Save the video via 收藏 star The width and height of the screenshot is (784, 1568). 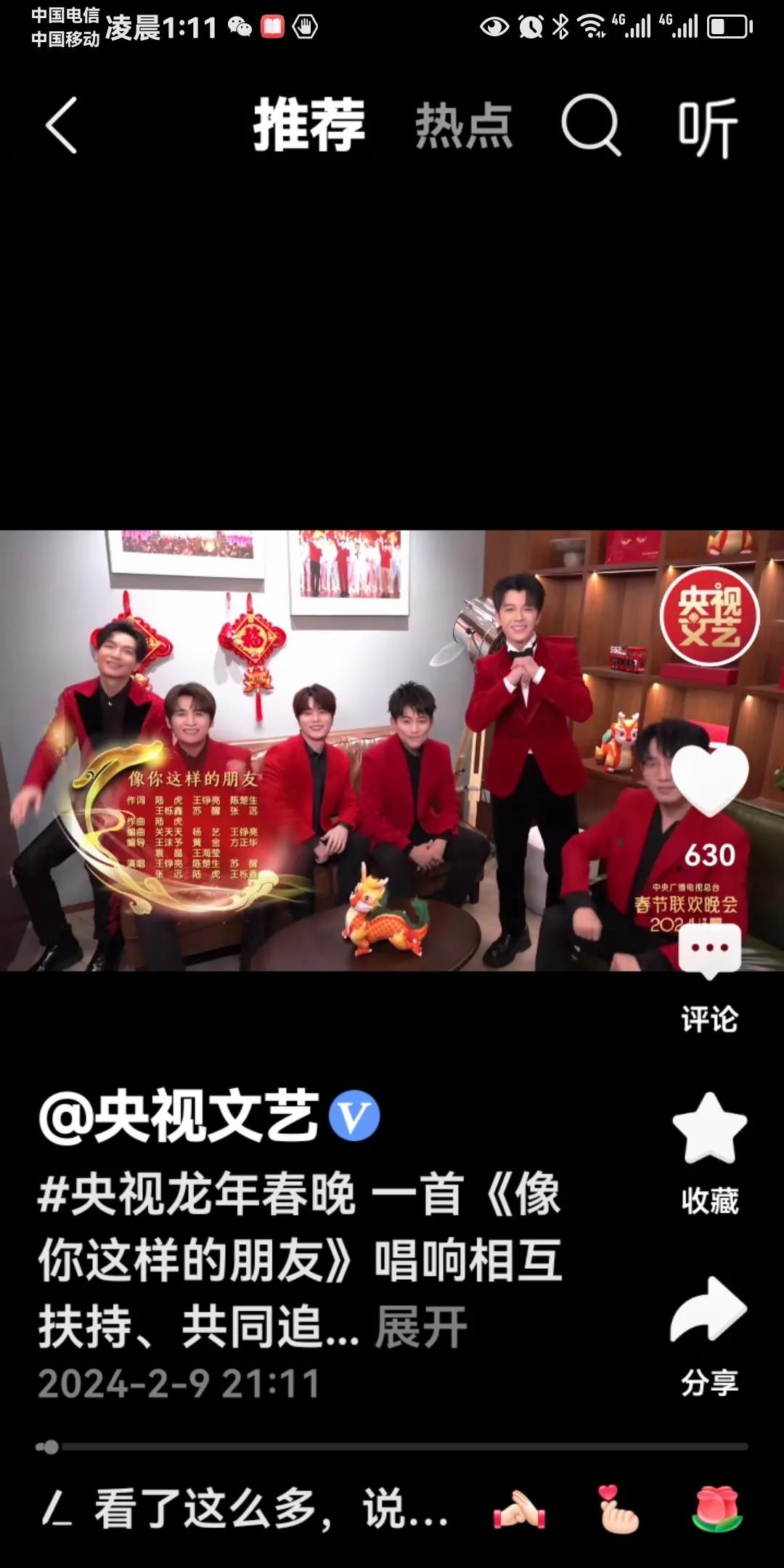tap(709, 1129)
